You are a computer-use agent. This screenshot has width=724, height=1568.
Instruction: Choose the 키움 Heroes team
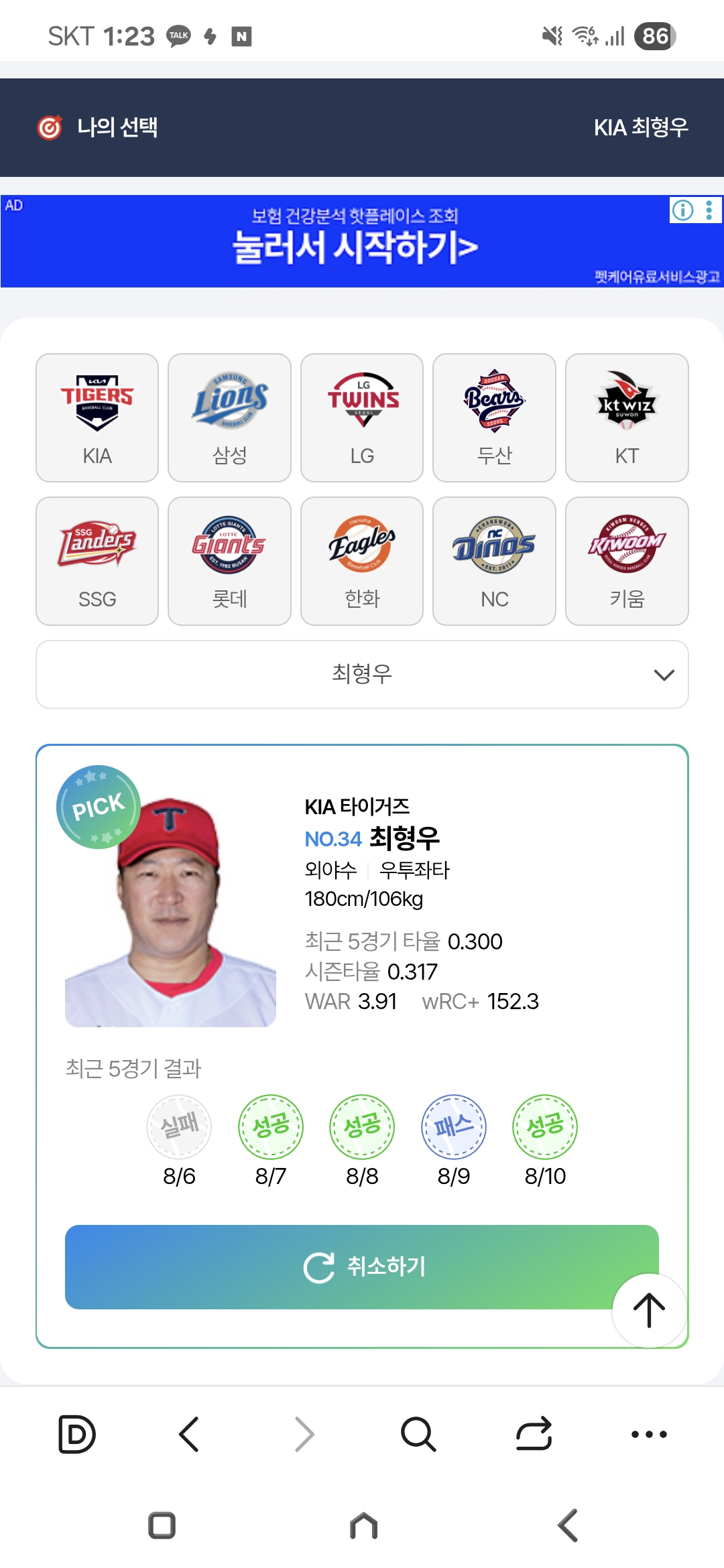(x=627, y=561)
